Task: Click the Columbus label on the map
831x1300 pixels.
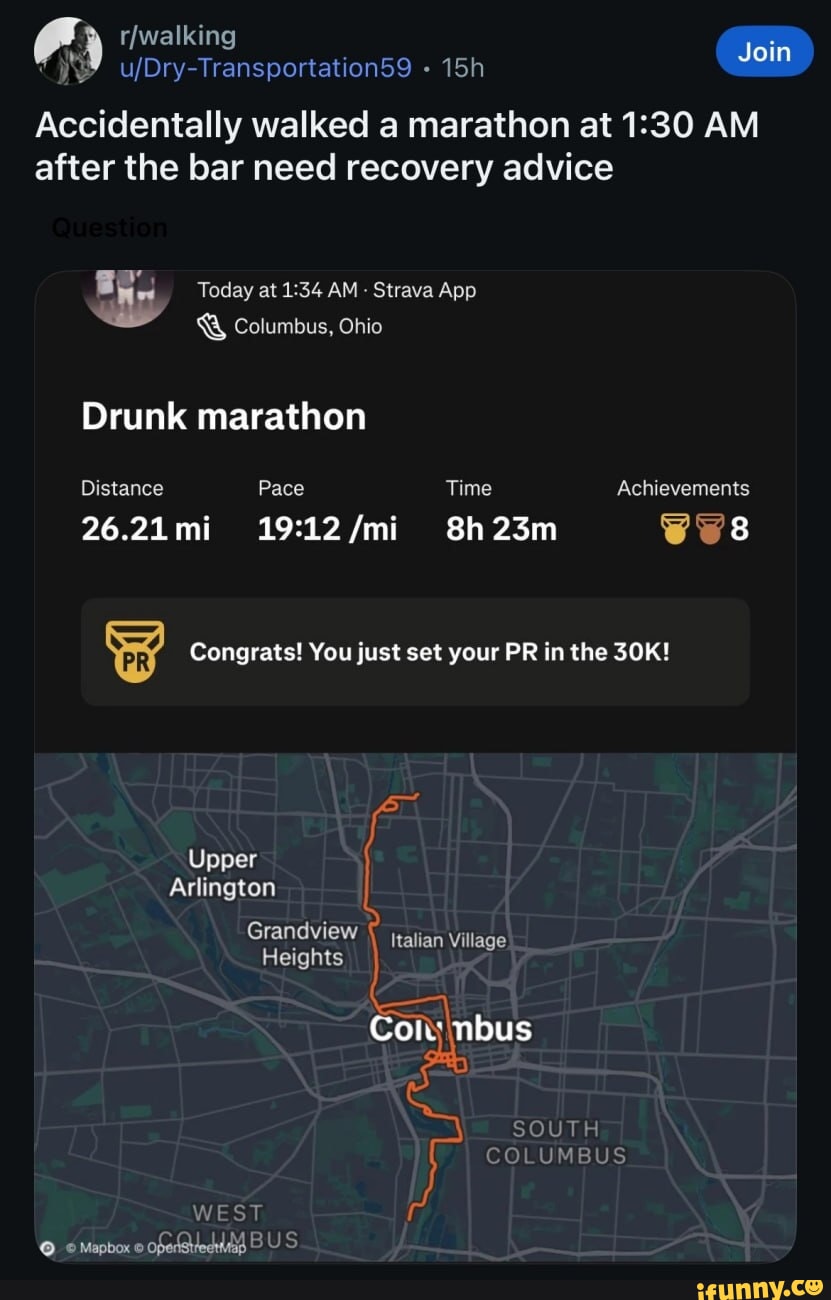Action: click(452, 1028)
